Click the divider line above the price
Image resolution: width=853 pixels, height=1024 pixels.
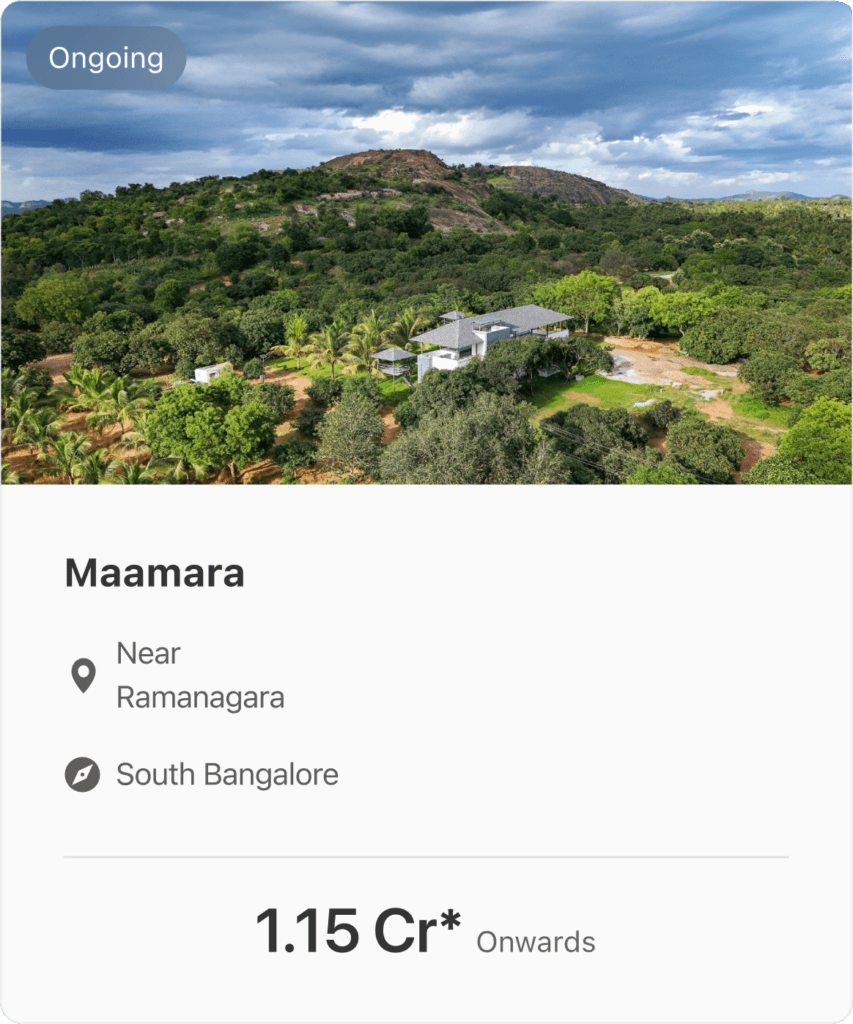pyautogui.click(x=426, y=857)
